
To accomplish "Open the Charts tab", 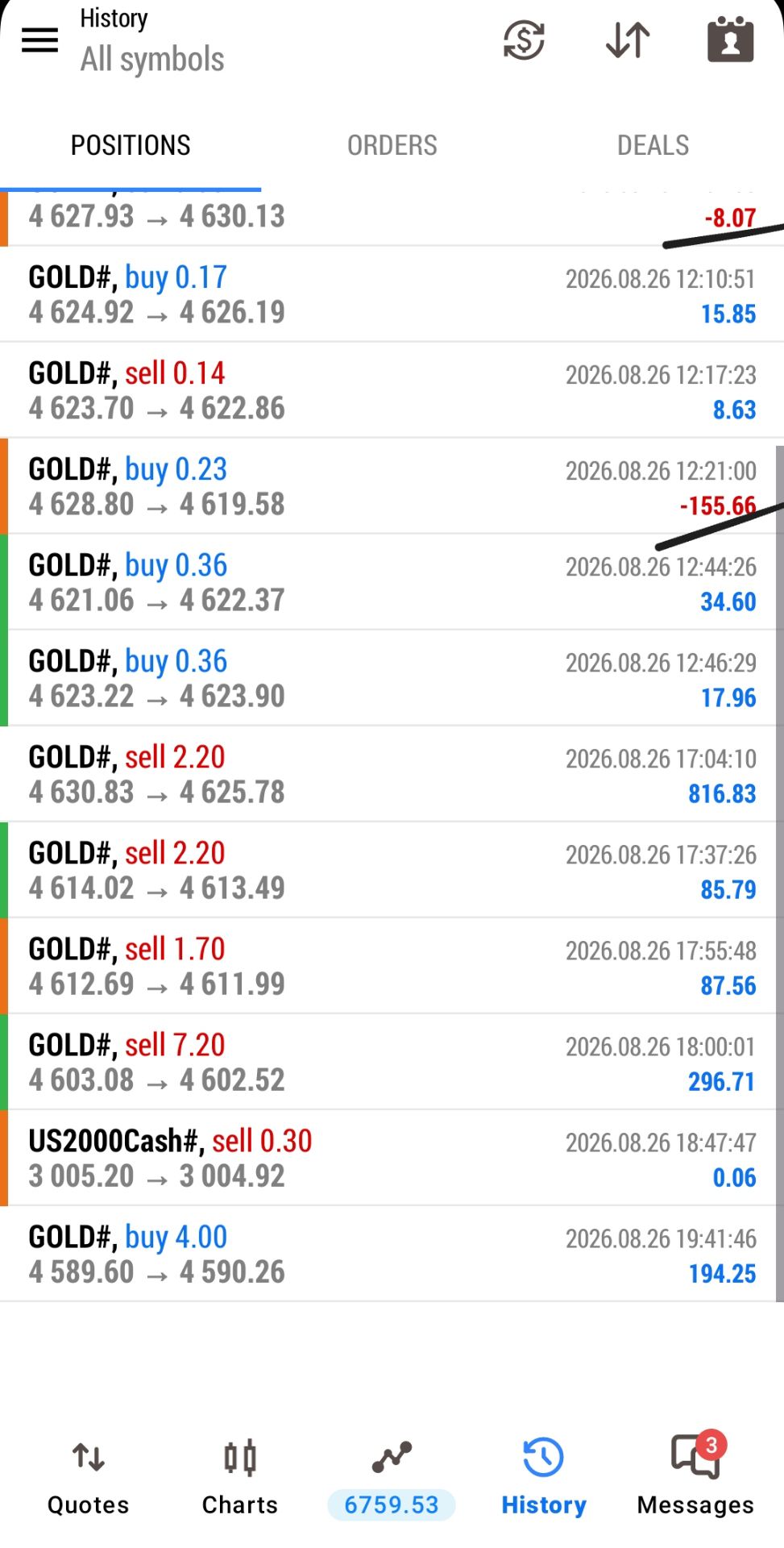I will (x=240, y=1477).
